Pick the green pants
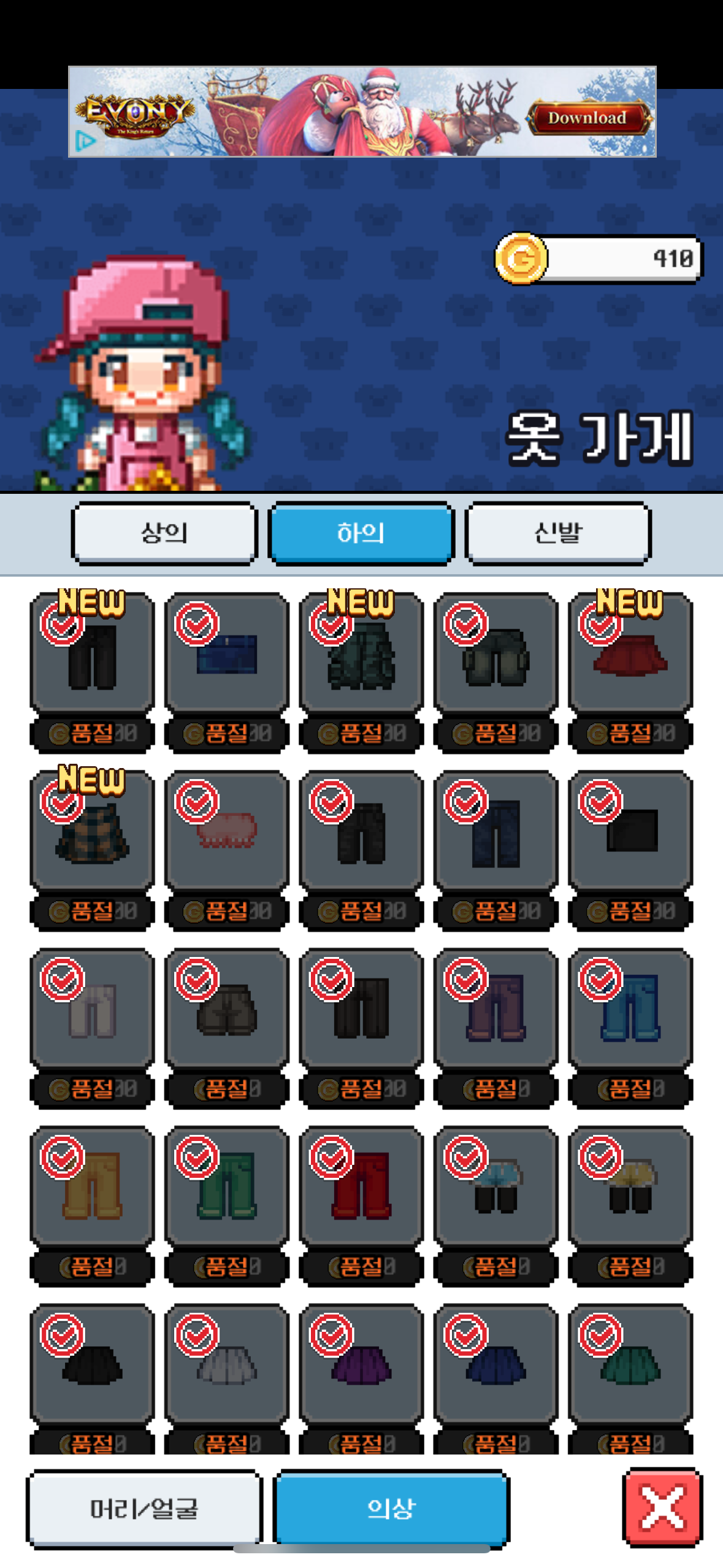Viewport: 723px width, 1568px height. (227, 1187)
